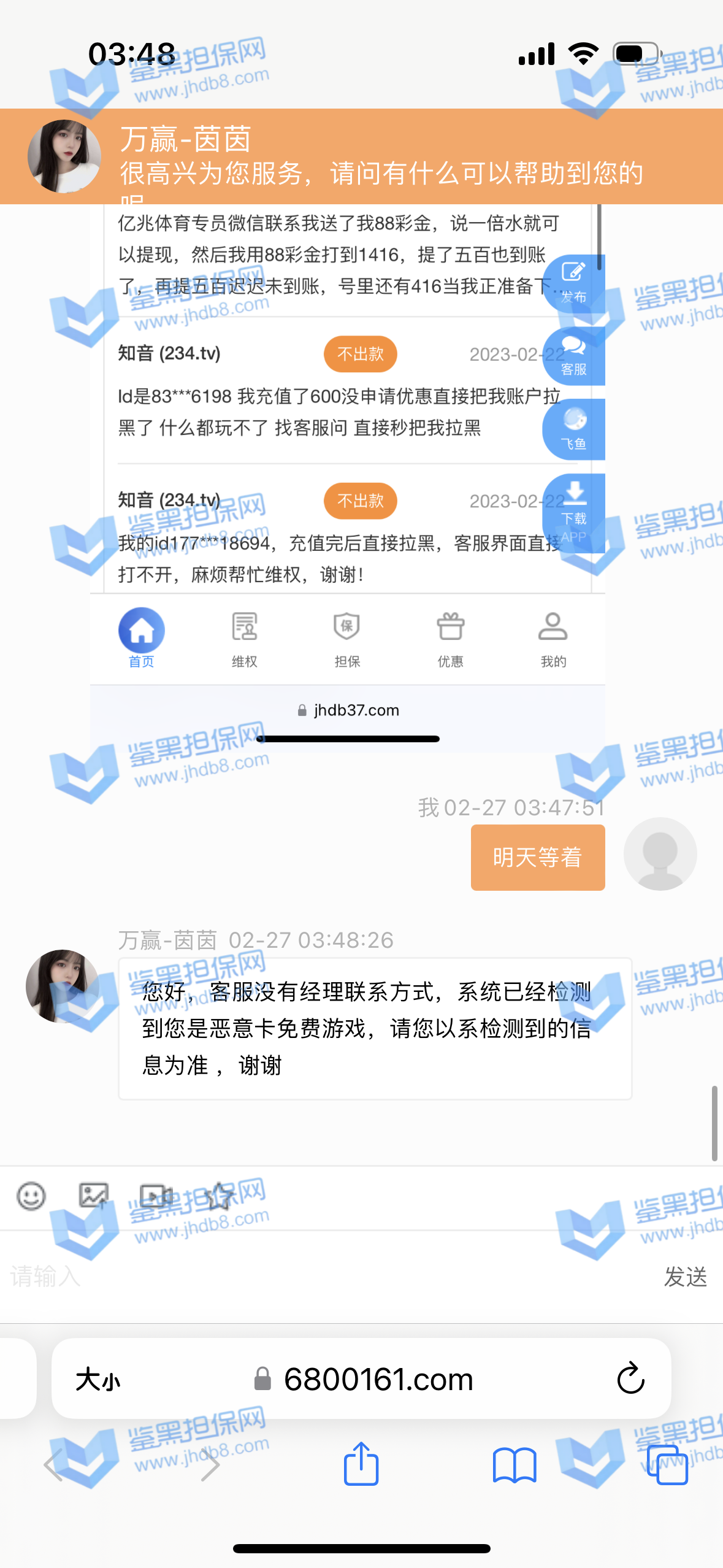Screen dimensions: 723x1568
Task: Open the 大小 page settings menu
Action: (98, 1380)
